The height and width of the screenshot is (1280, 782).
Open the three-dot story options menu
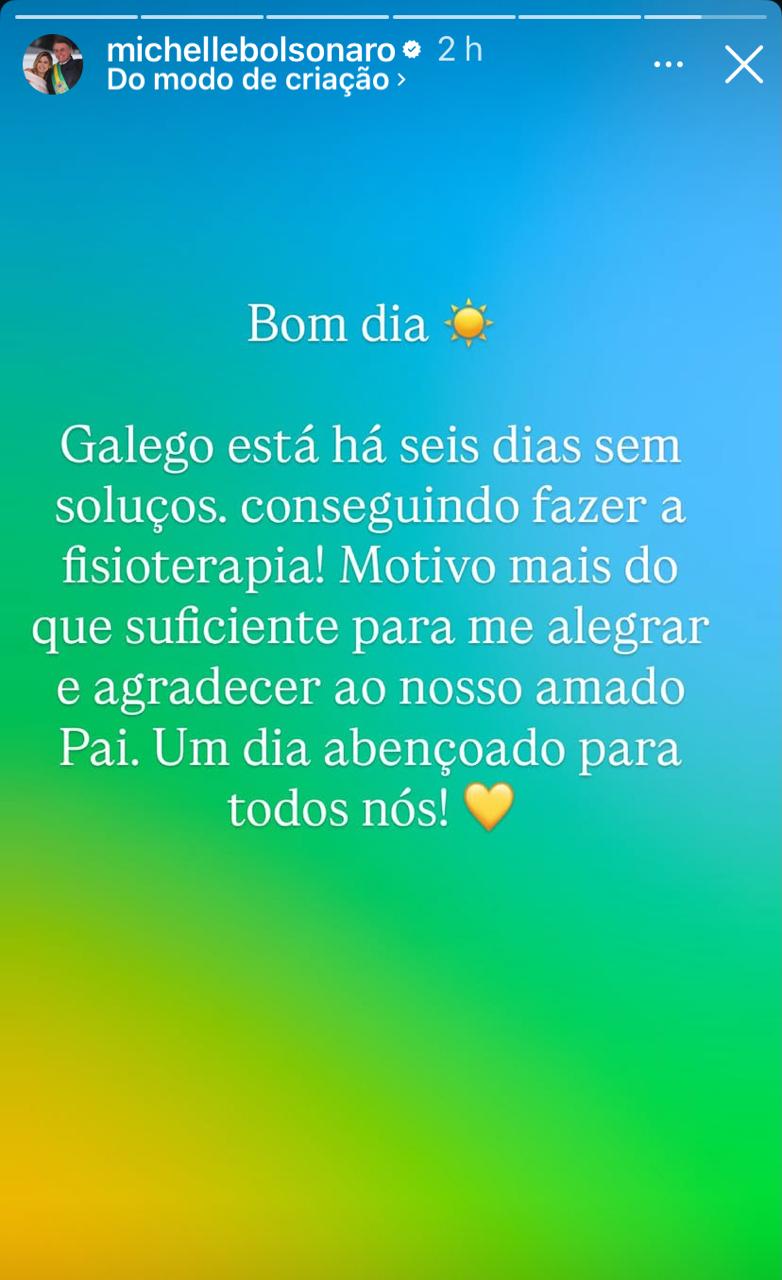click(669, 64)
